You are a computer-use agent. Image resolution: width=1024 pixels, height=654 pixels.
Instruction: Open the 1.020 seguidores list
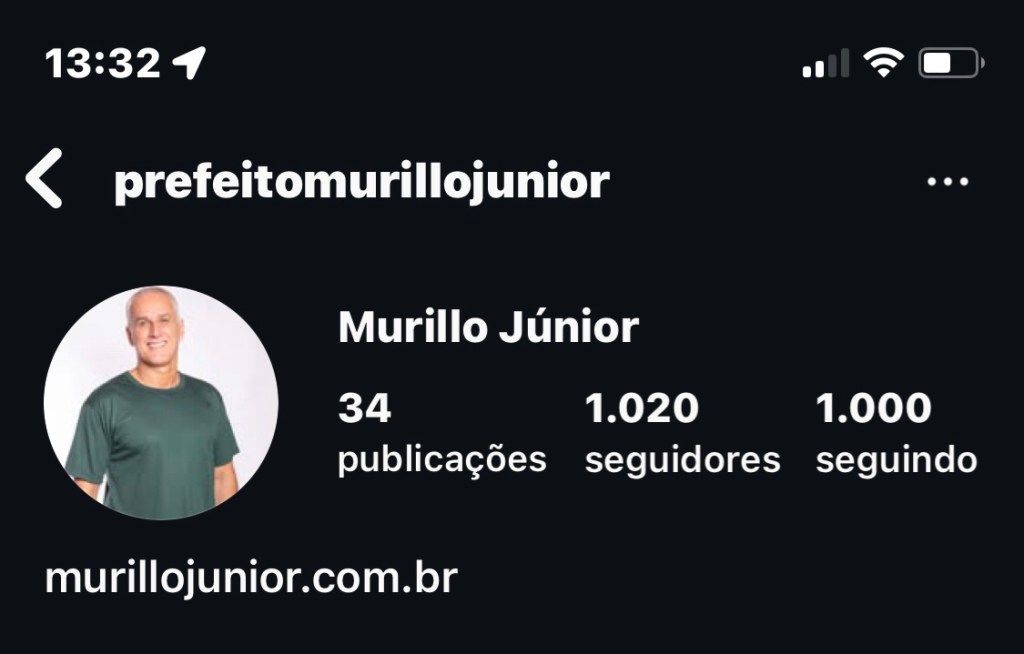point(681,433)
